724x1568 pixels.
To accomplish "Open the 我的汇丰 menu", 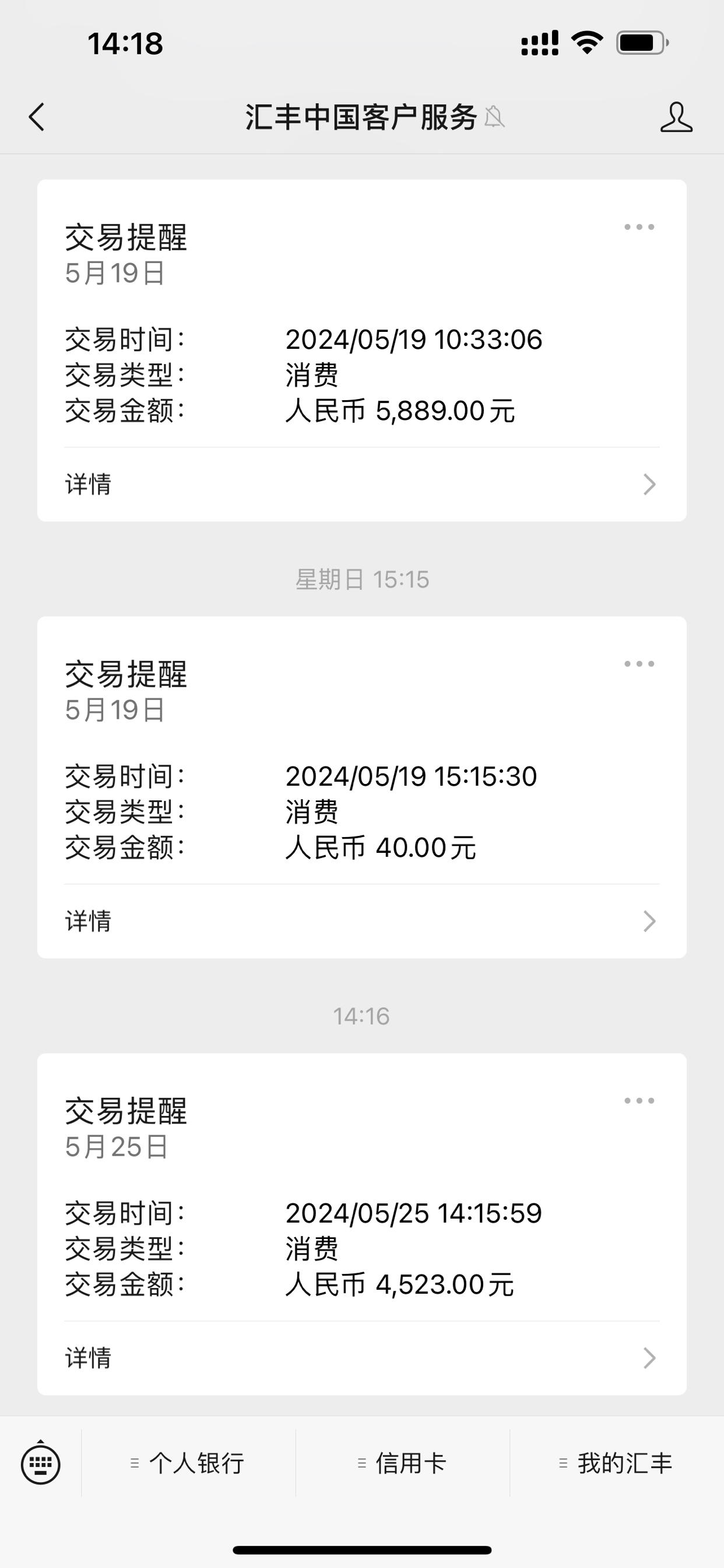I will pyautogui.click(x=616, y=1462).
